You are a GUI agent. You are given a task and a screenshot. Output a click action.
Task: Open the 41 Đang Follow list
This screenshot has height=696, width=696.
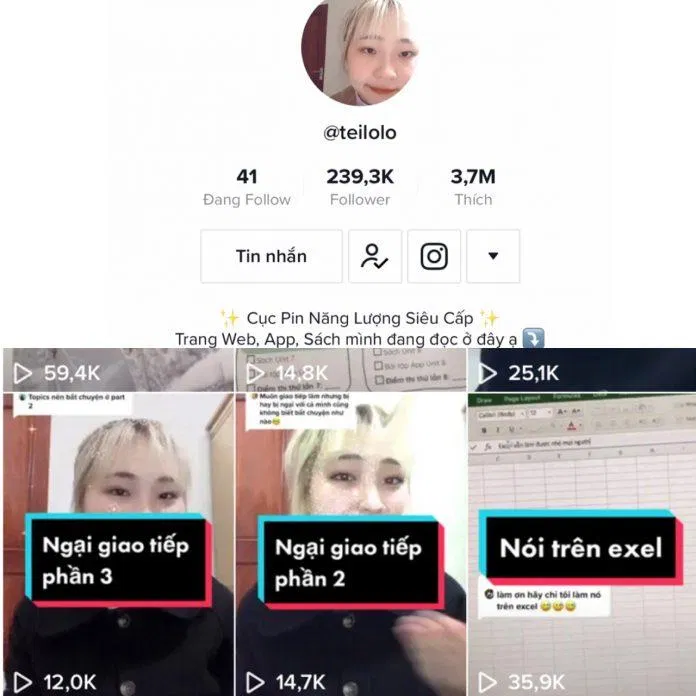tap(247, 187)
